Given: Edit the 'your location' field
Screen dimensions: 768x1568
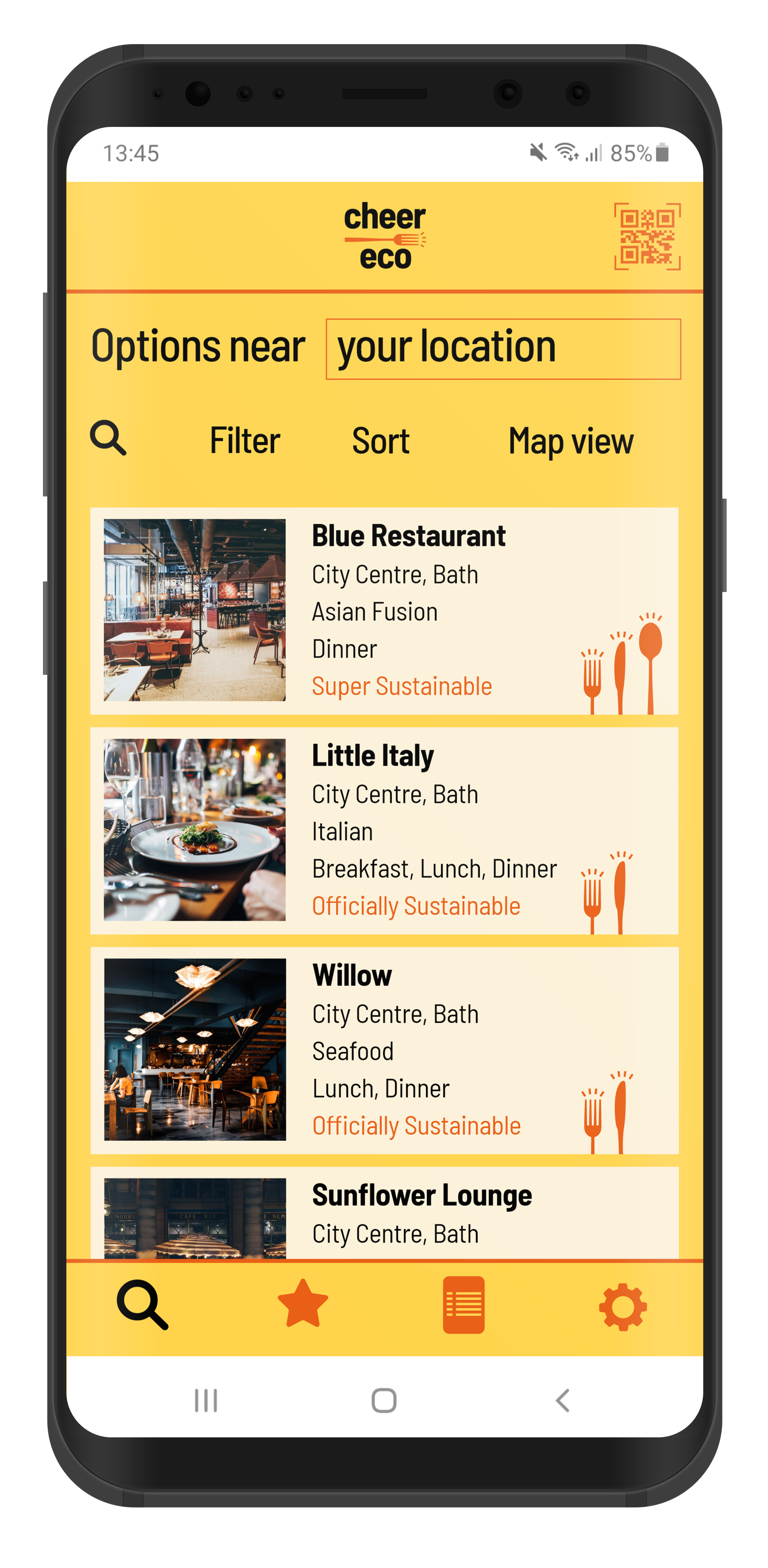Looking at the screenshot, I should point(503,349).
